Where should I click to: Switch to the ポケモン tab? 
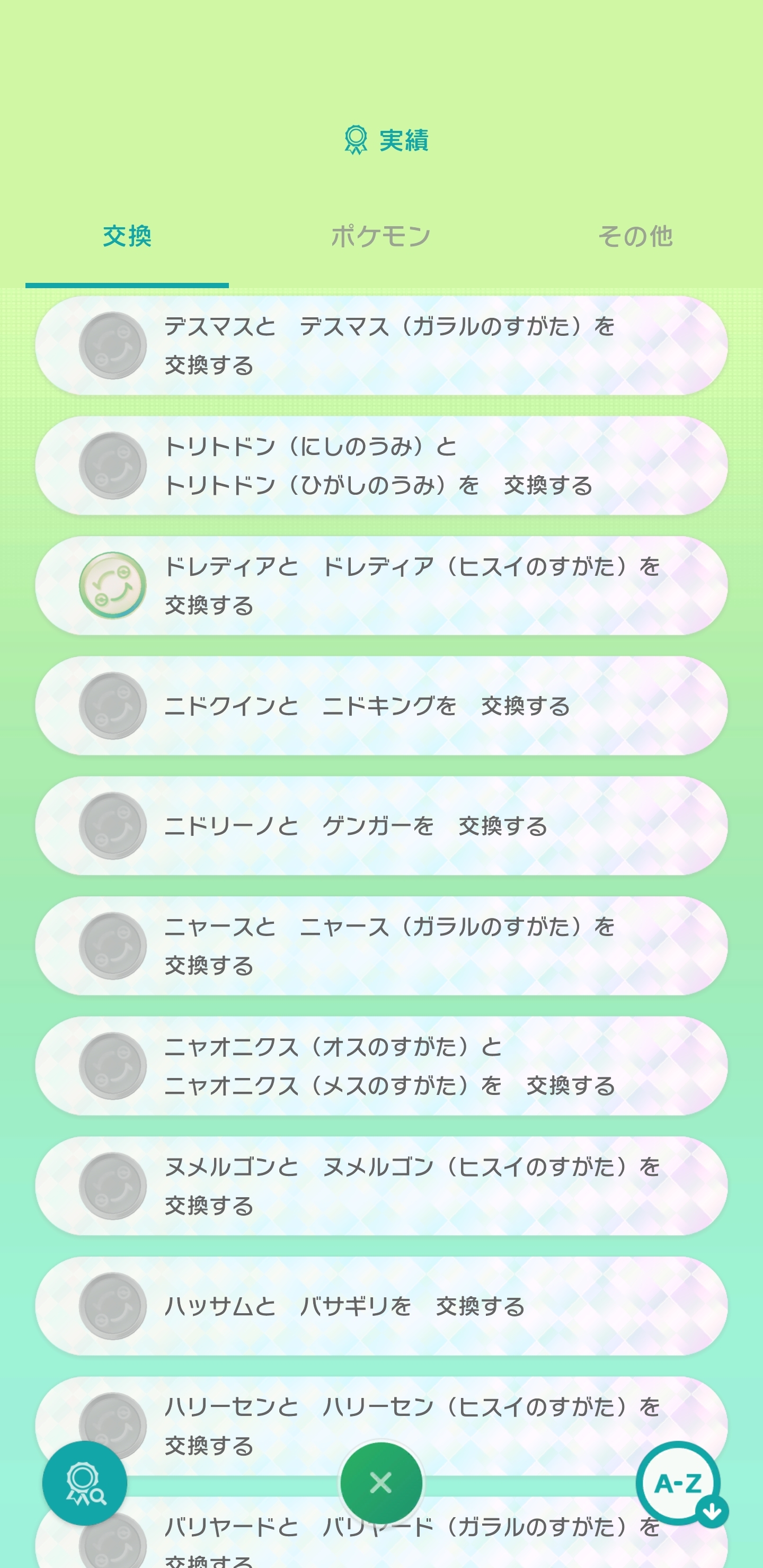pos(380,236)
